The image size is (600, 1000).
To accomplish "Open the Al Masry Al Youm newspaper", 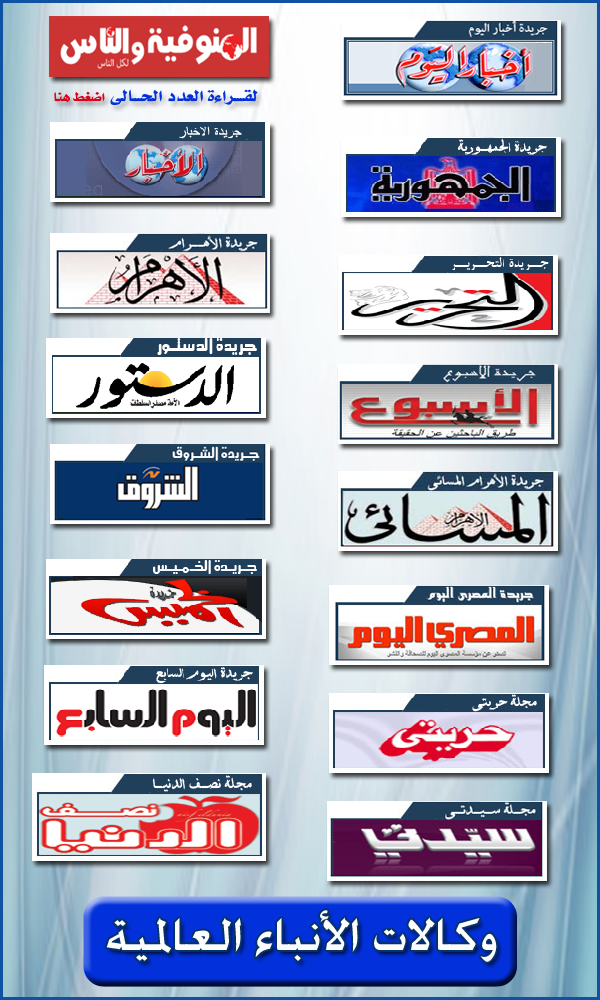I will pyautogui.click(x=439, y=630).
